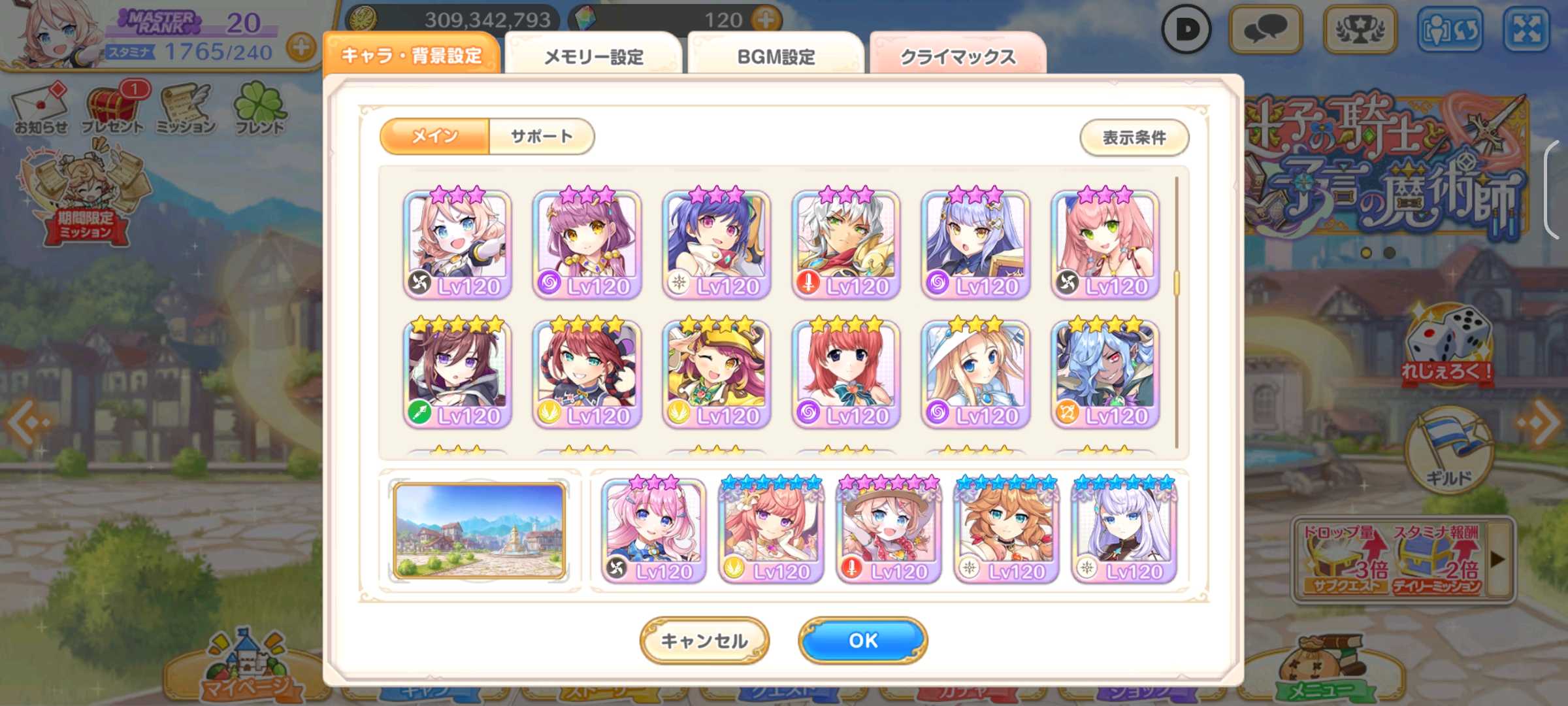Select the メイン segment
This screenshot has height=706, width=1568.
click(x=435, y=137)
